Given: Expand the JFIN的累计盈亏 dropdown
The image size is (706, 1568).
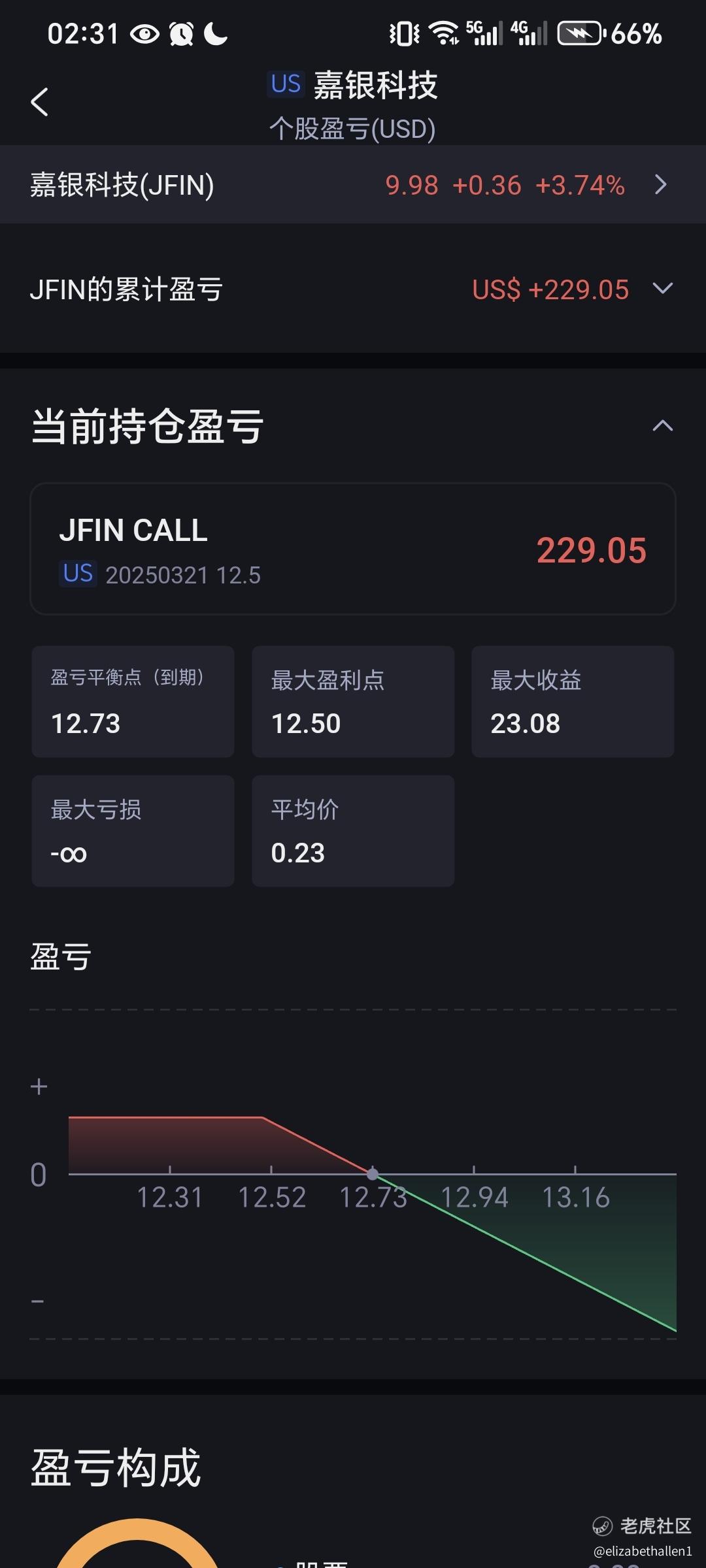Looking at the screenshot, I should click(663, 288).
